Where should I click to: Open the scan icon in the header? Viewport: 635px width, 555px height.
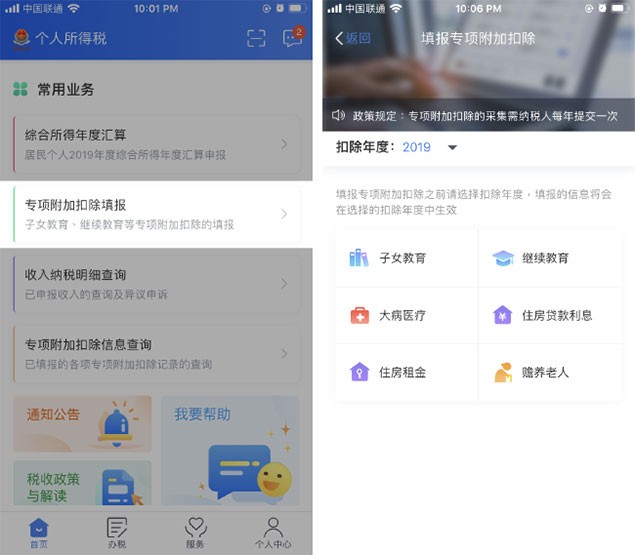pos(257,38)
